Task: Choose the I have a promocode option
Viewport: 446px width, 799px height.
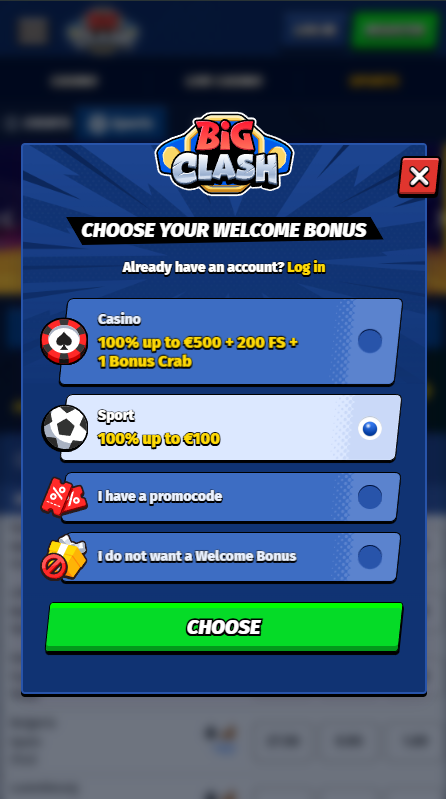Action: (x=231, y=496)
